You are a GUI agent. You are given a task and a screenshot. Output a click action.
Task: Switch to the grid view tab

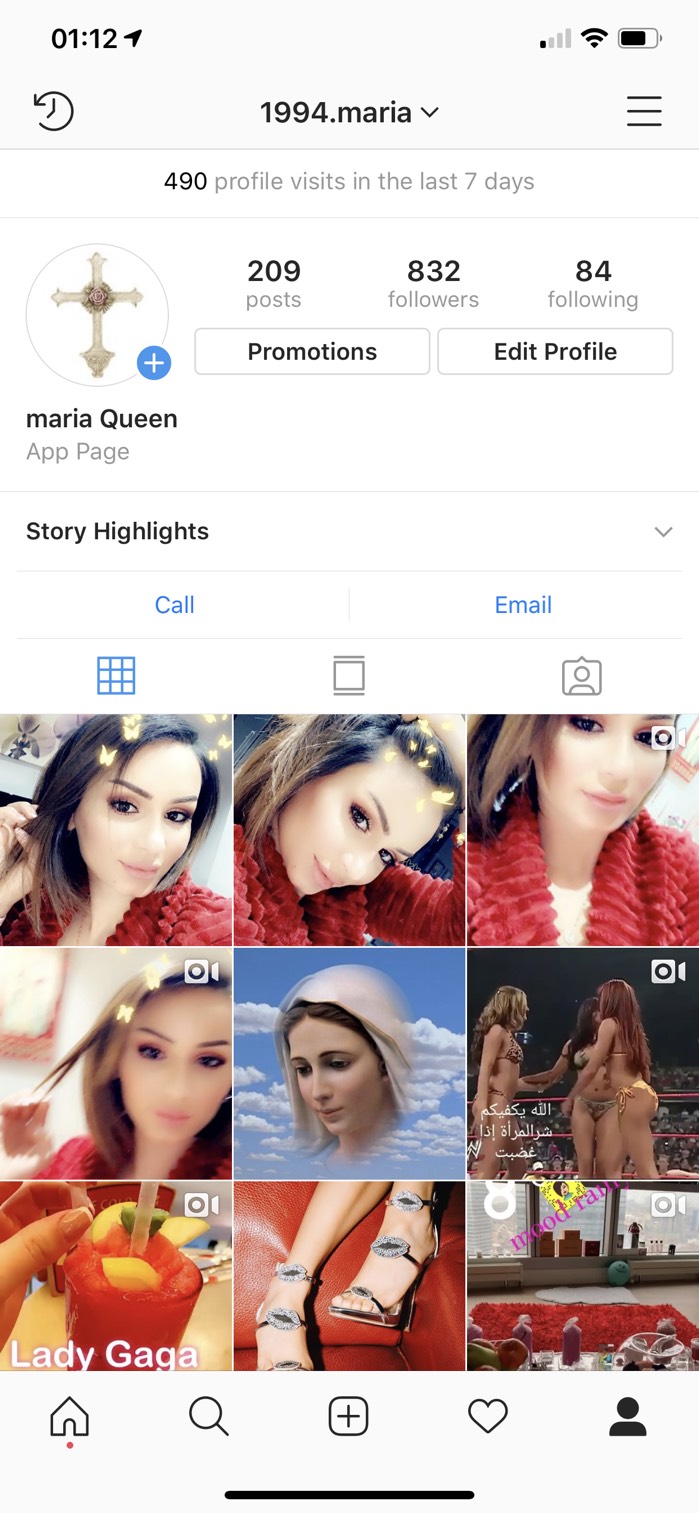point(116,676)
